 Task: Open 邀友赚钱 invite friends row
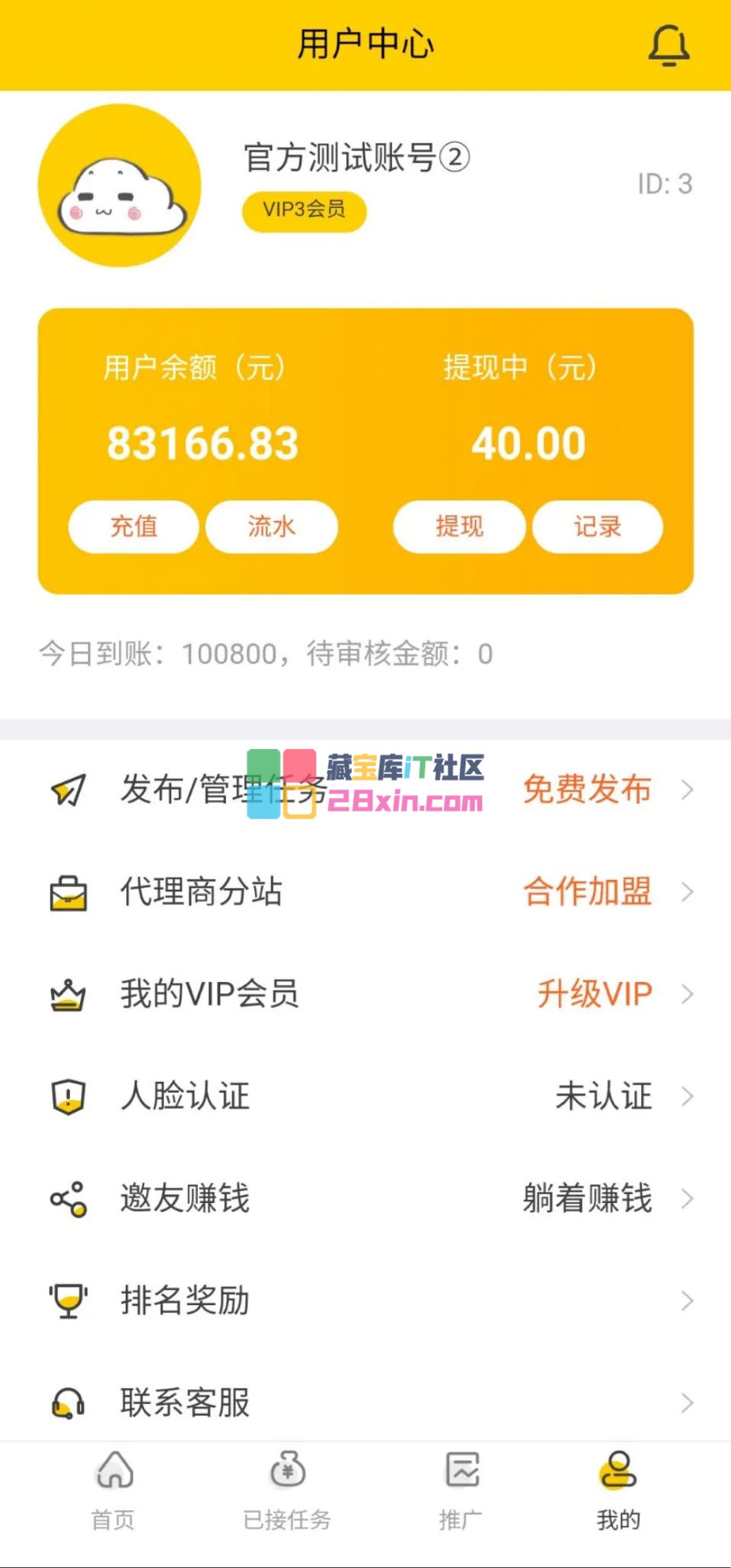365,1198
